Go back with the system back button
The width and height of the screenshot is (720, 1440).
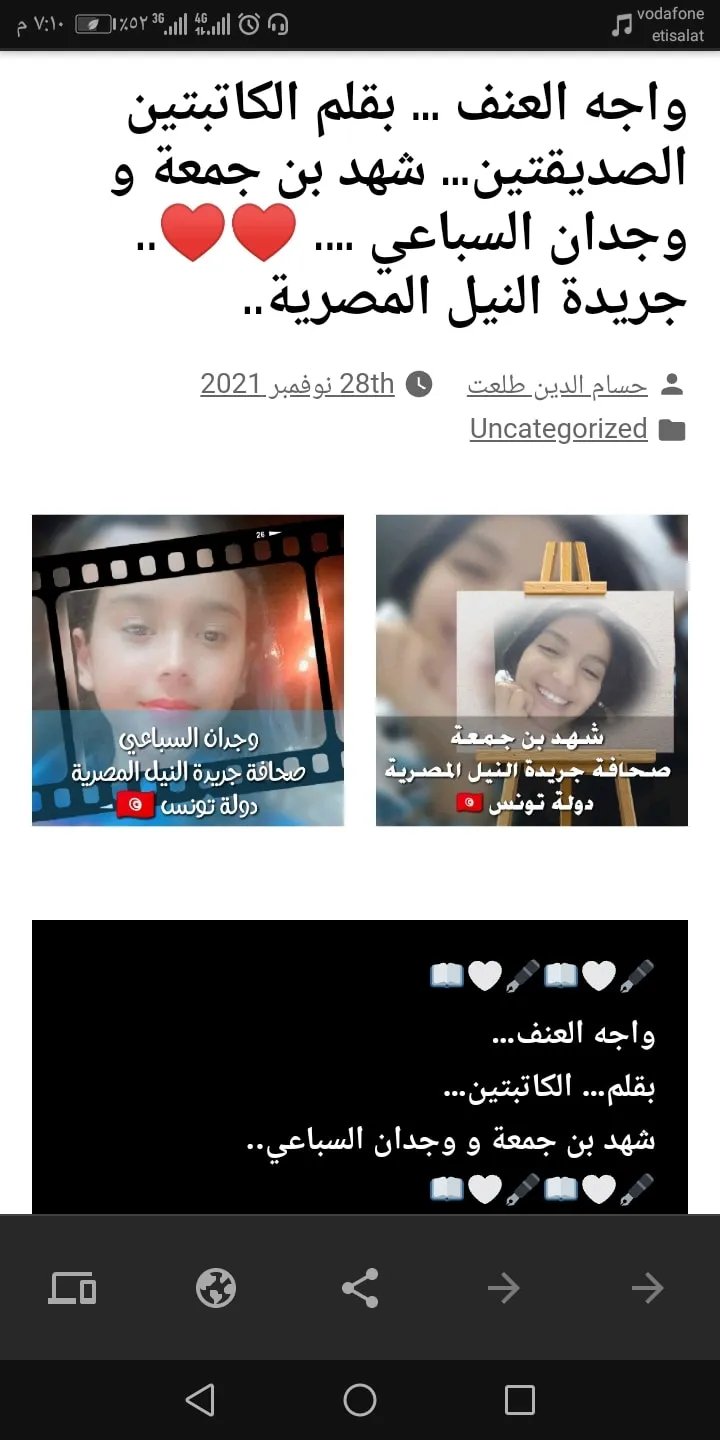click(200, 1400)
